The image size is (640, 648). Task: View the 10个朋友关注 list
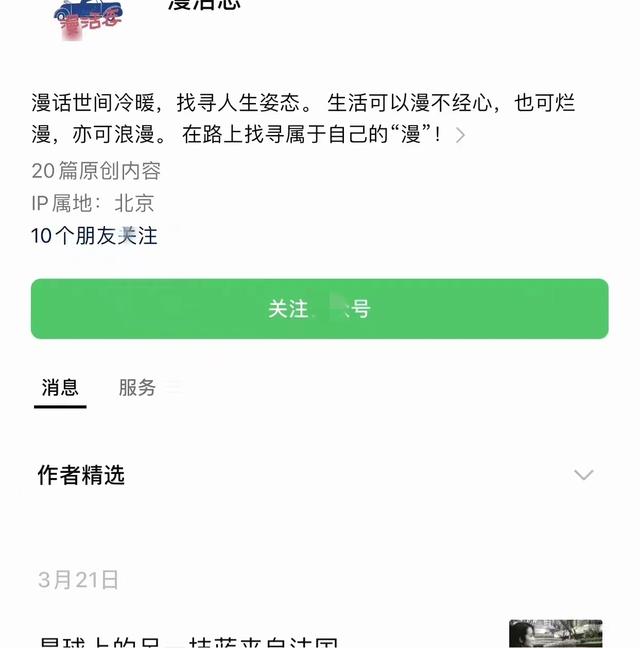[94, 236]
